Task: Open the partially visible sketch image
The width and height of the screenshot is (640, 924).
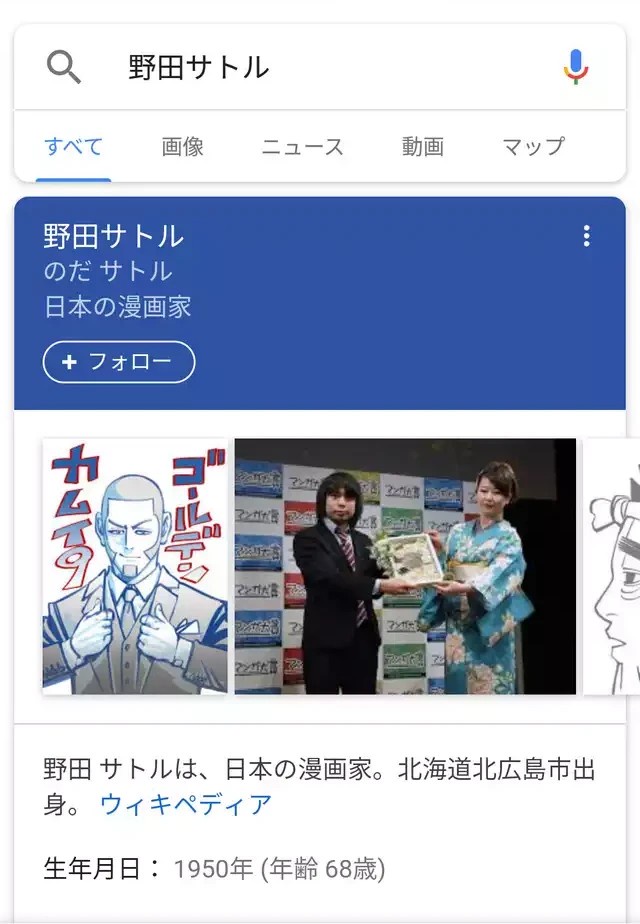Action: click(x=610, y=566)
